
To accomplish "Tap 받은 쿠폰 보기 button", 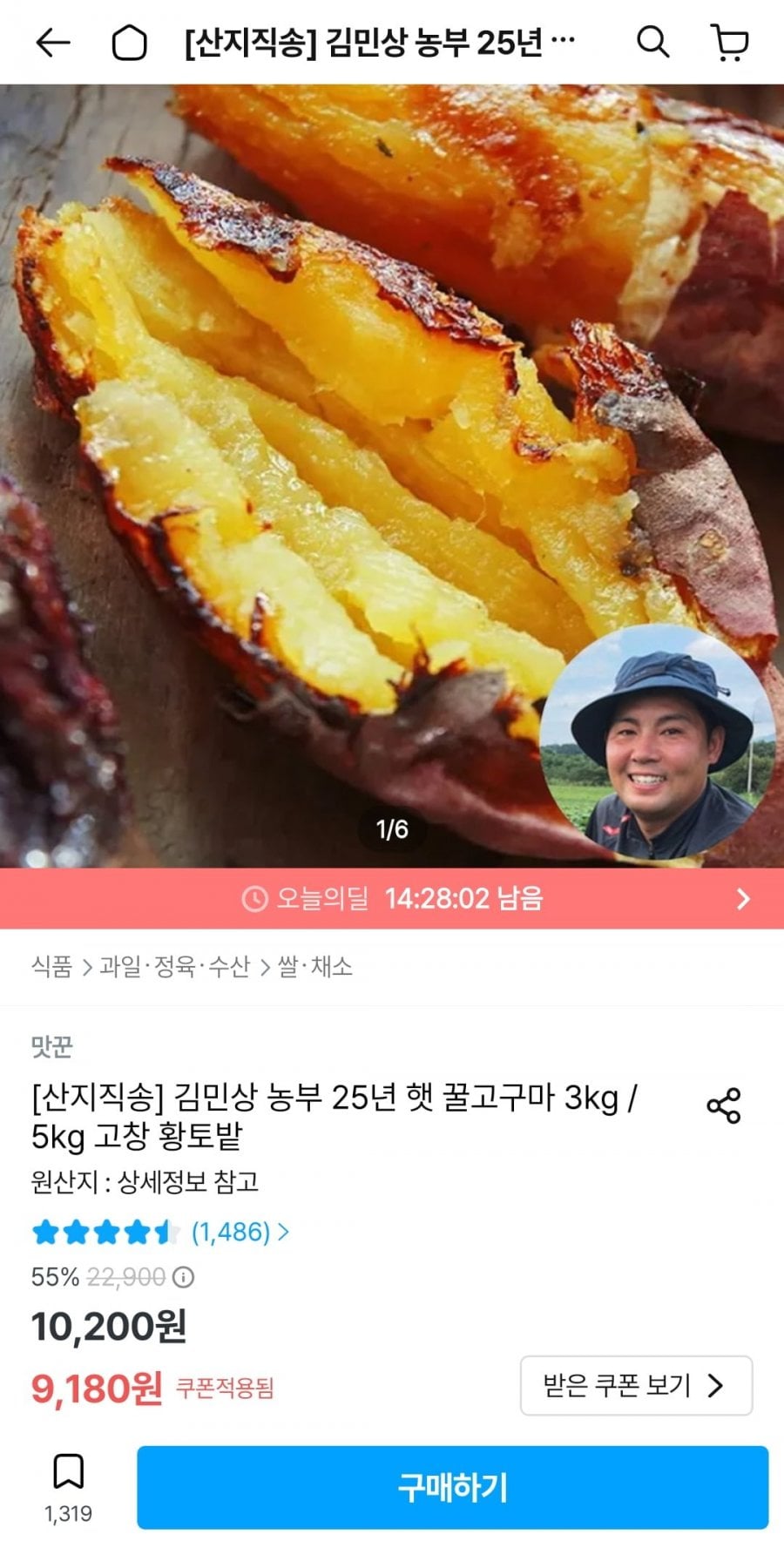I will [636, 1385].
